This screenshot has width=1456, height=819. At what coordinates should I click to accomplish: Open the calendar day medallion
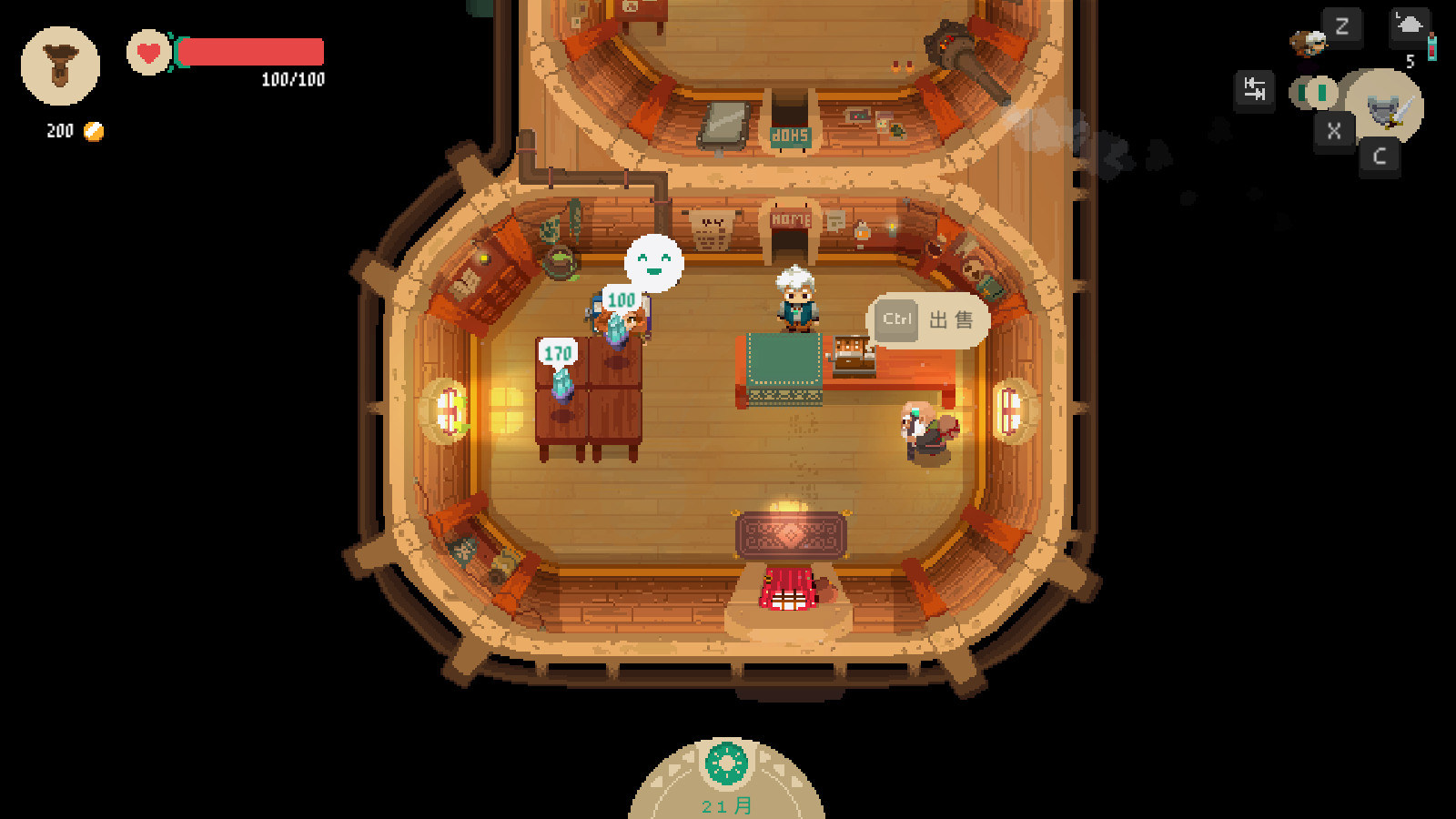pos(726,763)
